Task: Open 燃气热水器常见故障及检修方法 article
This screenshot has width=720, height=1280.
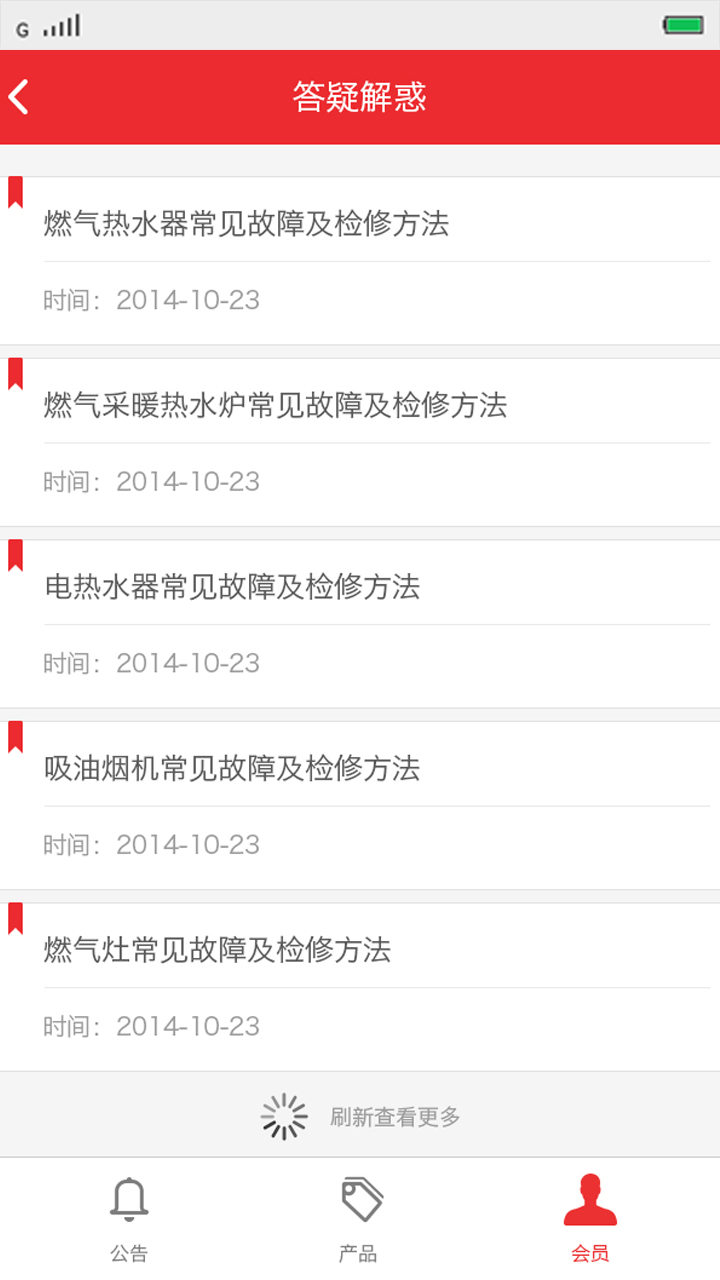Action: [x=360, y=261]
